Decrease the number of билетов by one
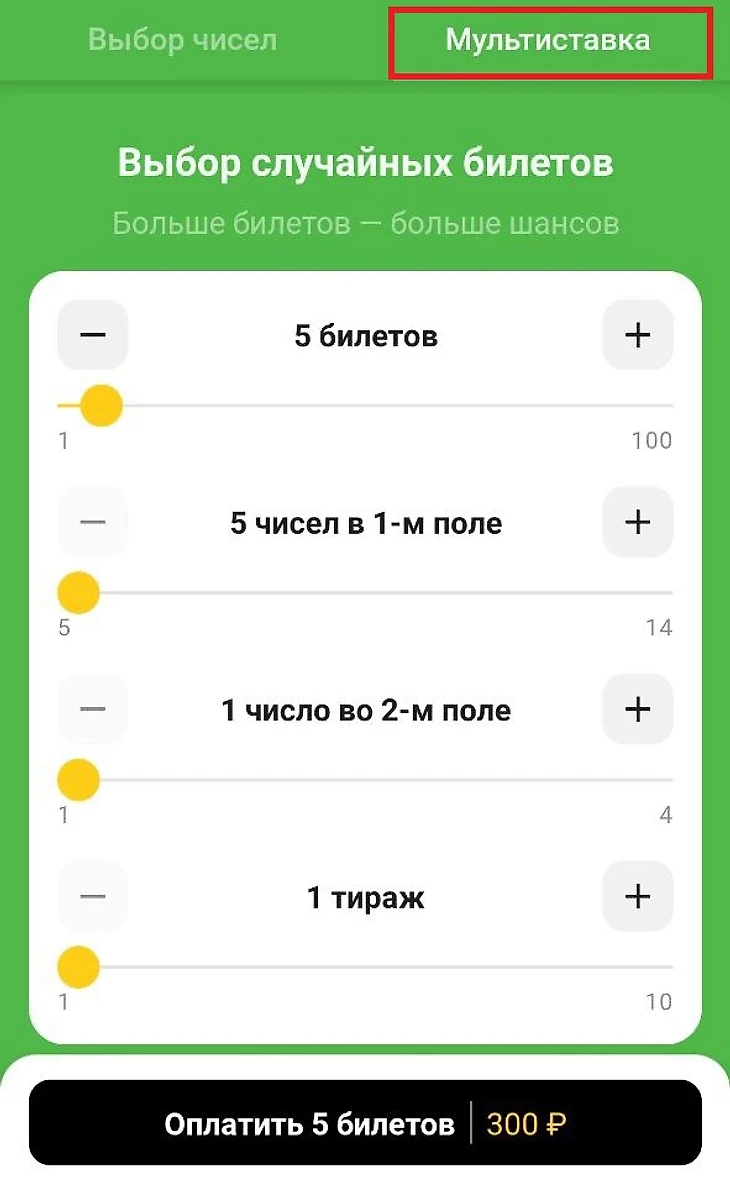The height and width of the screenshot is (1185, 730). pos(93,335)
